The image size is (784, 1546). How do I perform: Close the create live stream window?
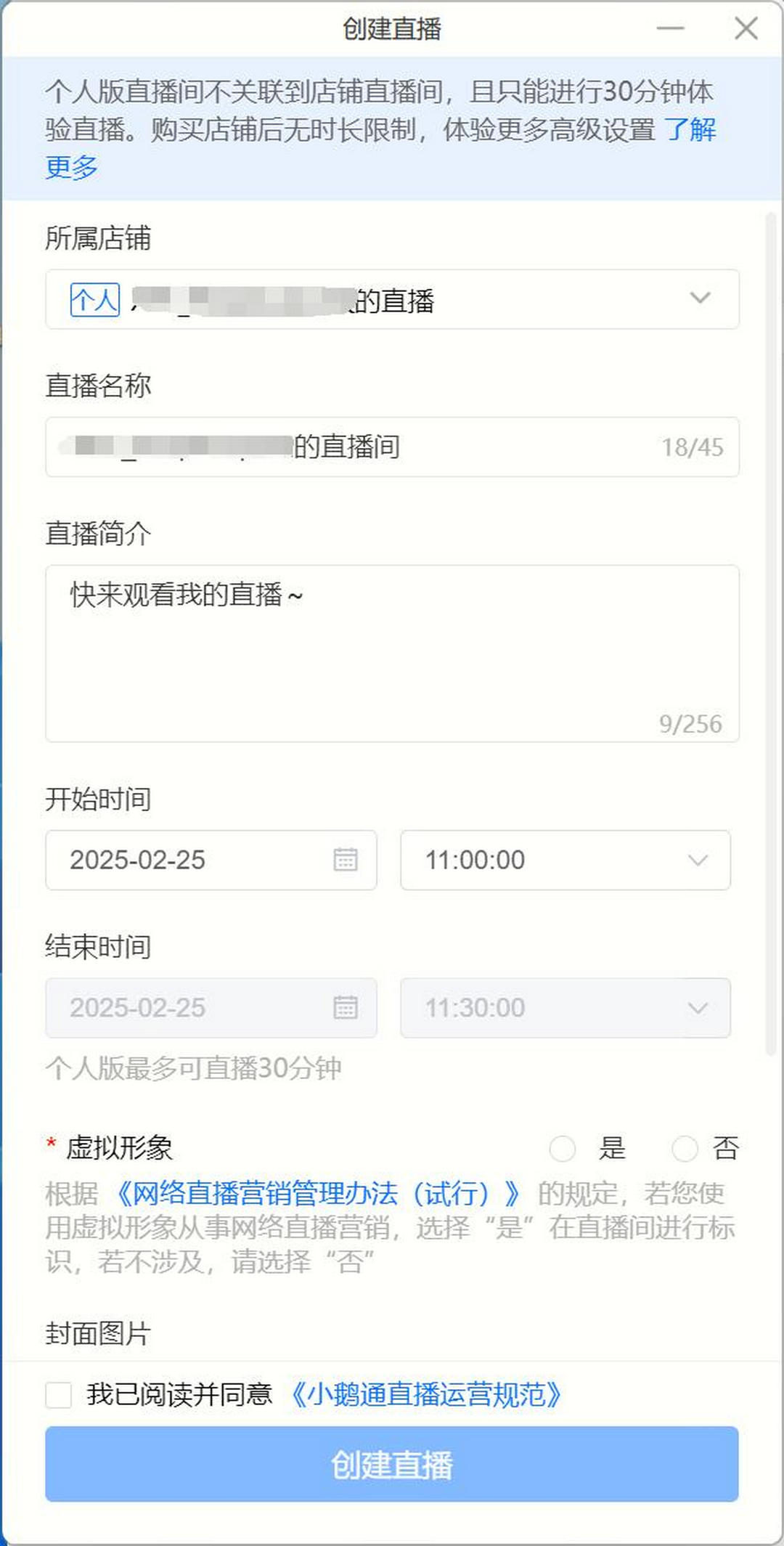pyautogui.click(x=746, y=29)
